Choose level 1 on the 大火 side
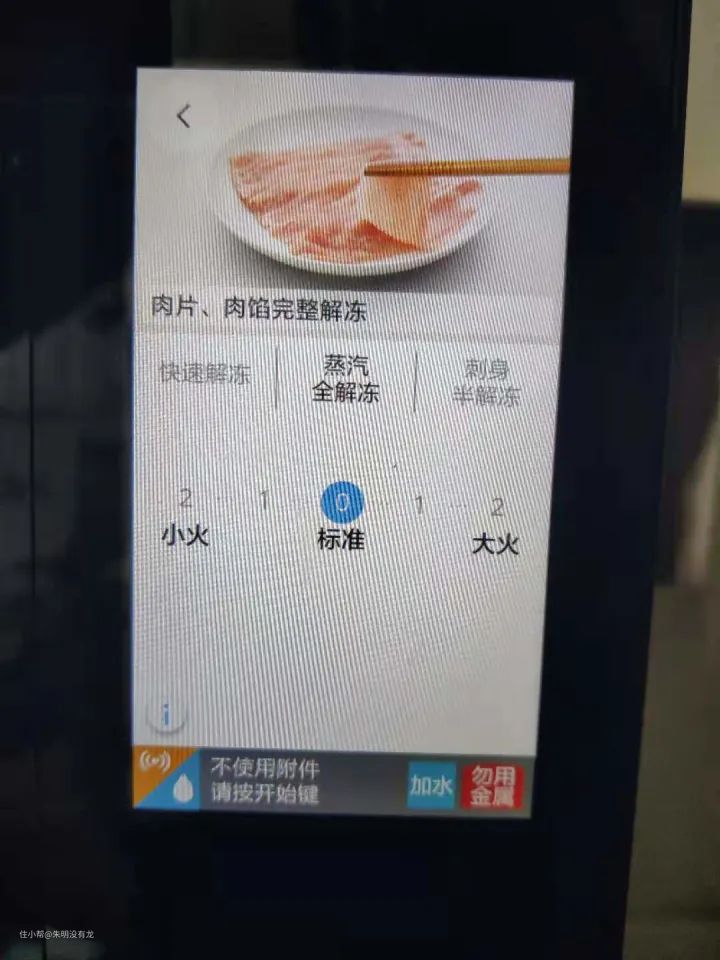The image size is (720, 960). (x=419, y=505)
